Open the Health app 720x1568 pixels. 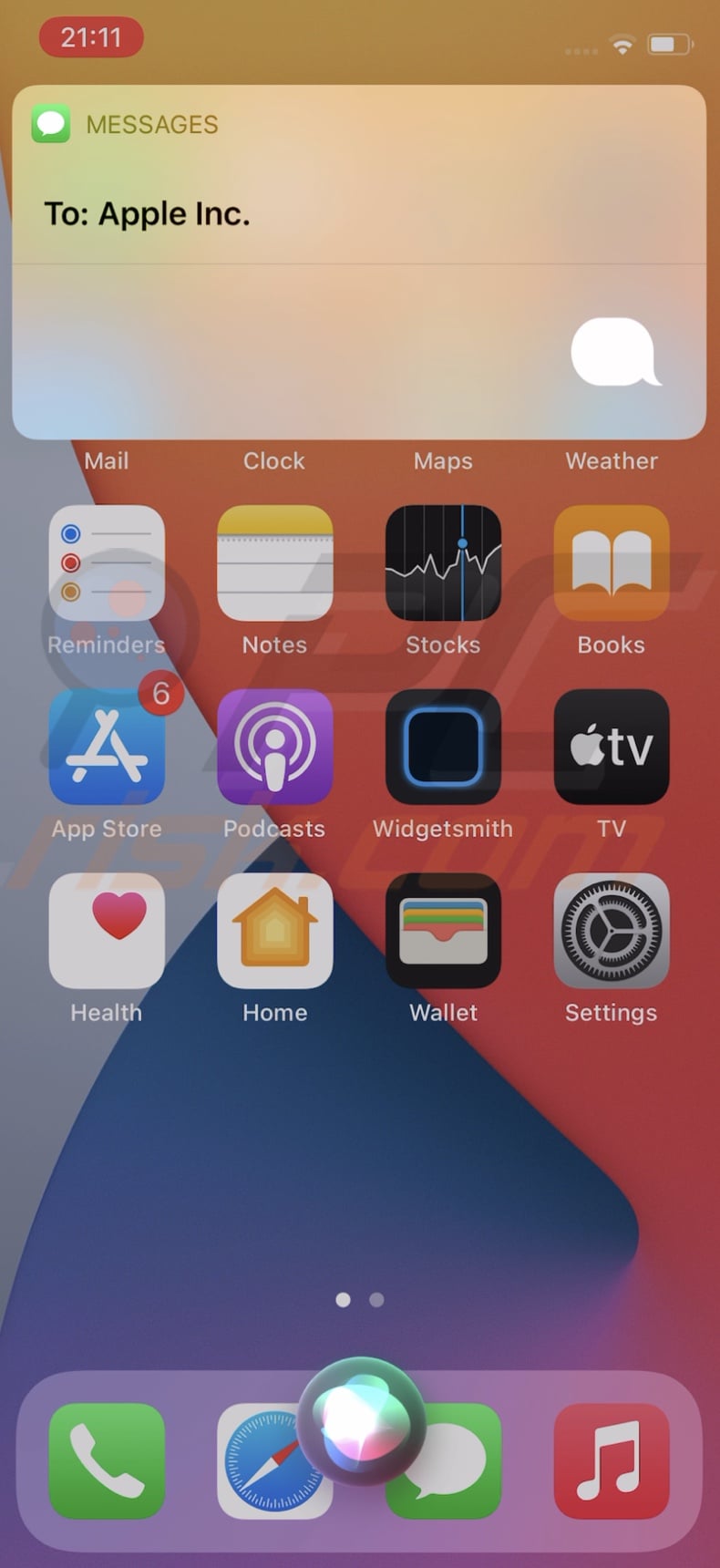point(107,931)
